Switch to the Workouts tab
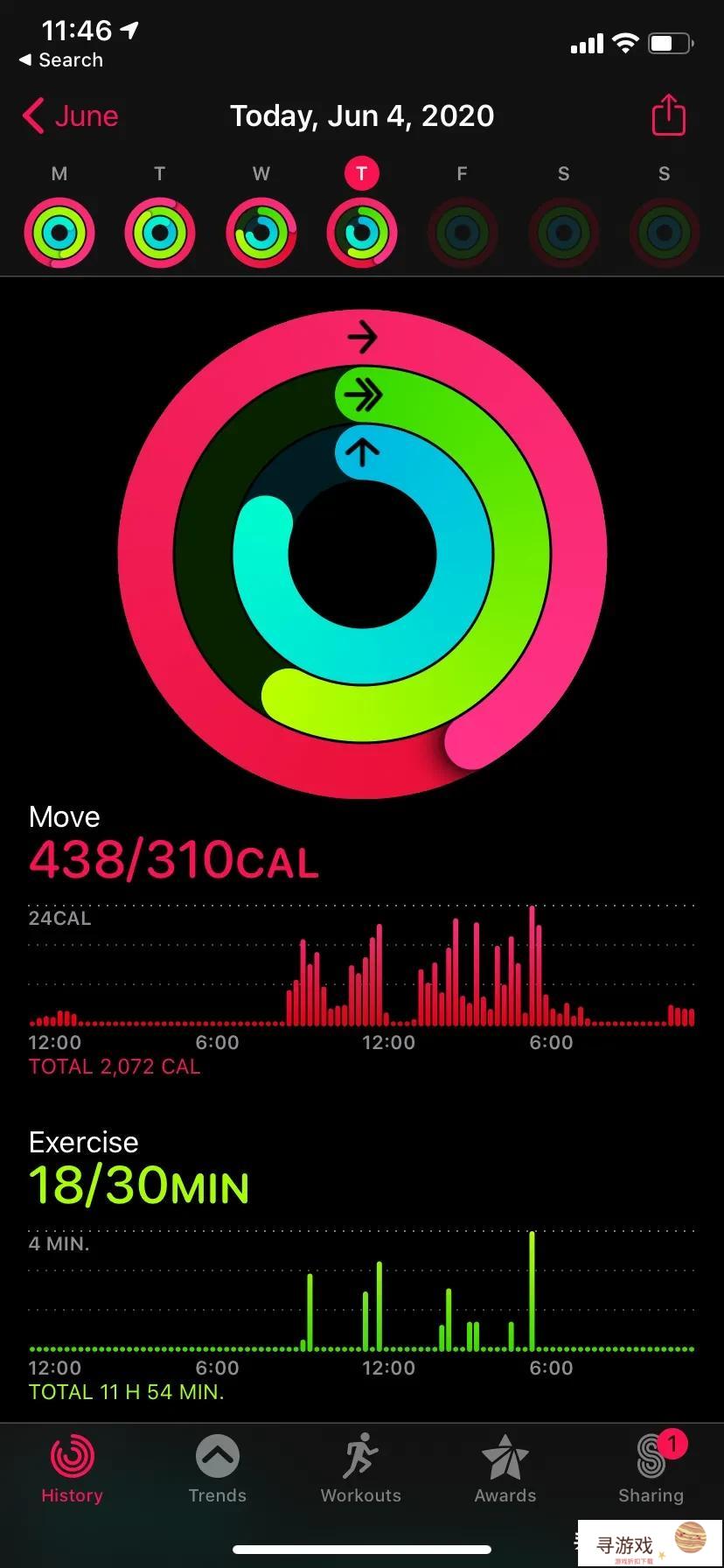Screen dimensions: 724x1568 (360, 1468)
